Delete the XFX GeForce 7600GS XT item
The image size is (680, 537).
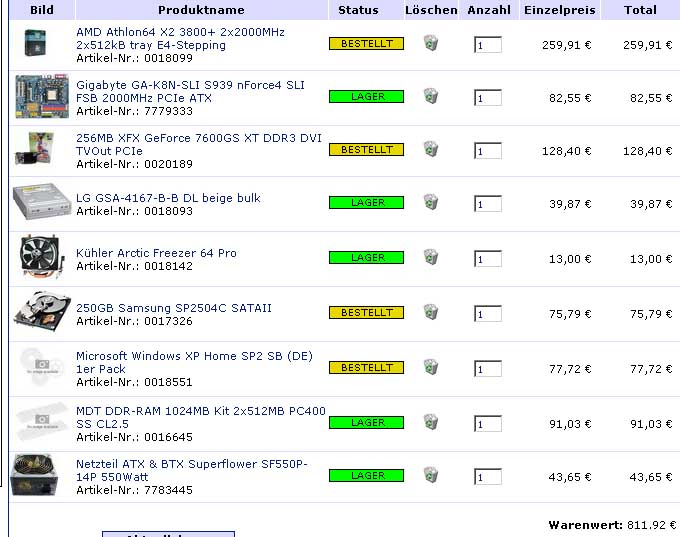click(431, 149)
